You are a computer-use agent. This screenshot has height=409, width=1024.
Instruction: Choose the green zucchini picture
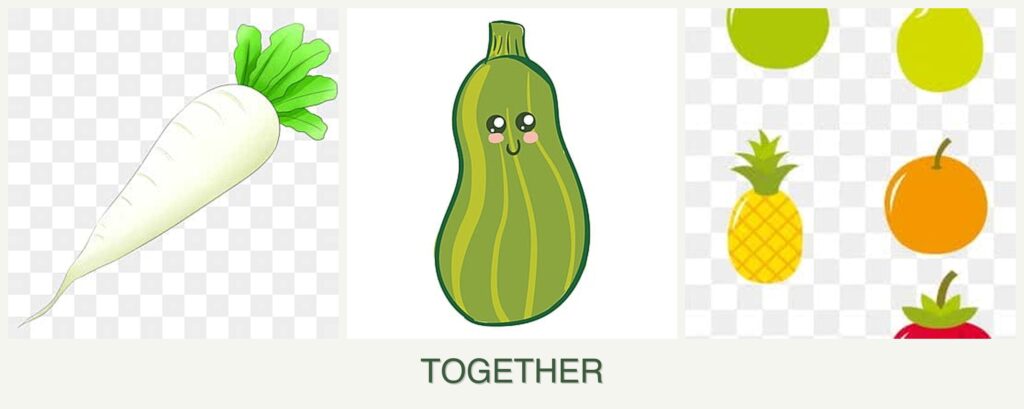[x=511, y=175]
